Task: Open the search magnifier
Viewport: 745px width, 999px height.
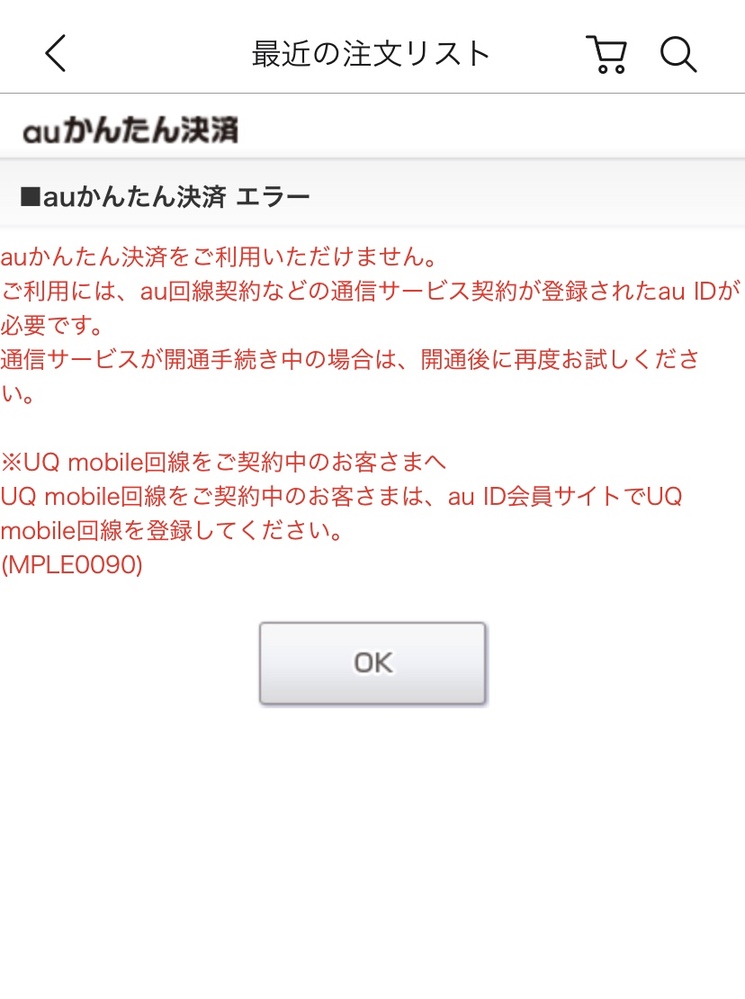Action: pos(678,54)
